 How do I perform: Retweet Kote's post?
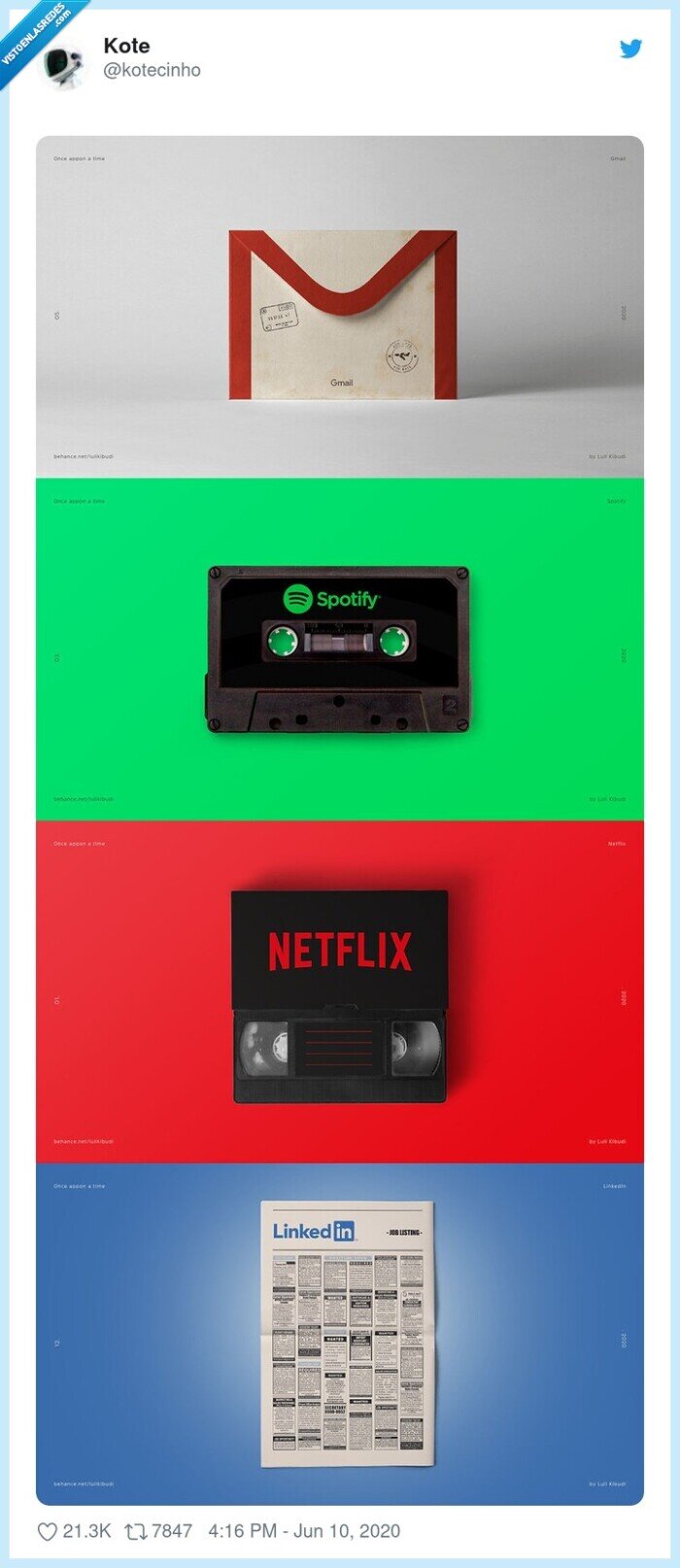click(135, 1532)
